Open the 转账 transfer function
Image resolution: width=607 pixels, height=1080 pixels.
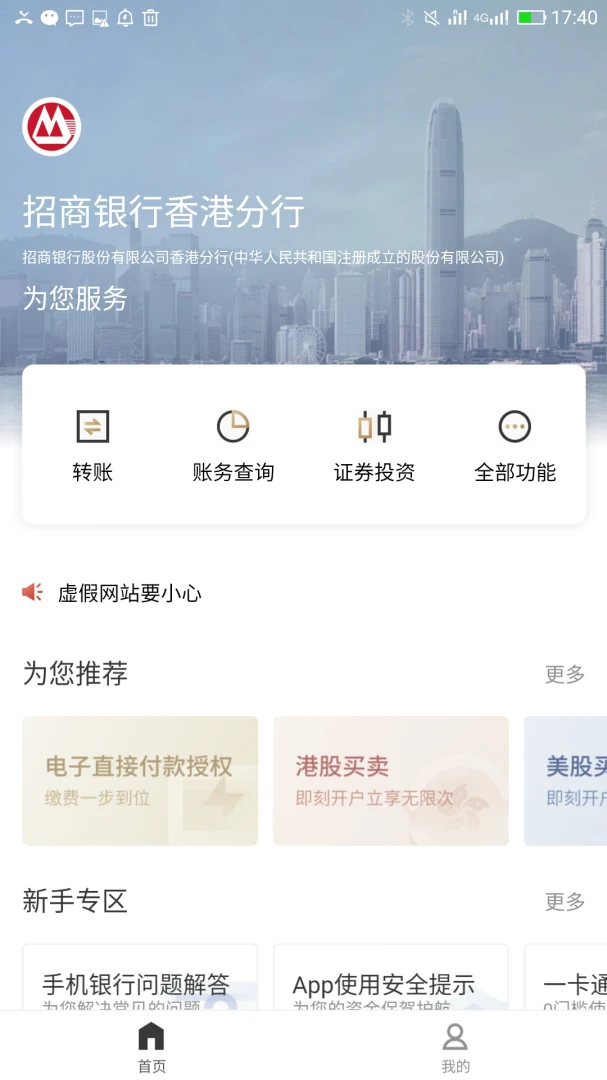click(x=92, y=445)
